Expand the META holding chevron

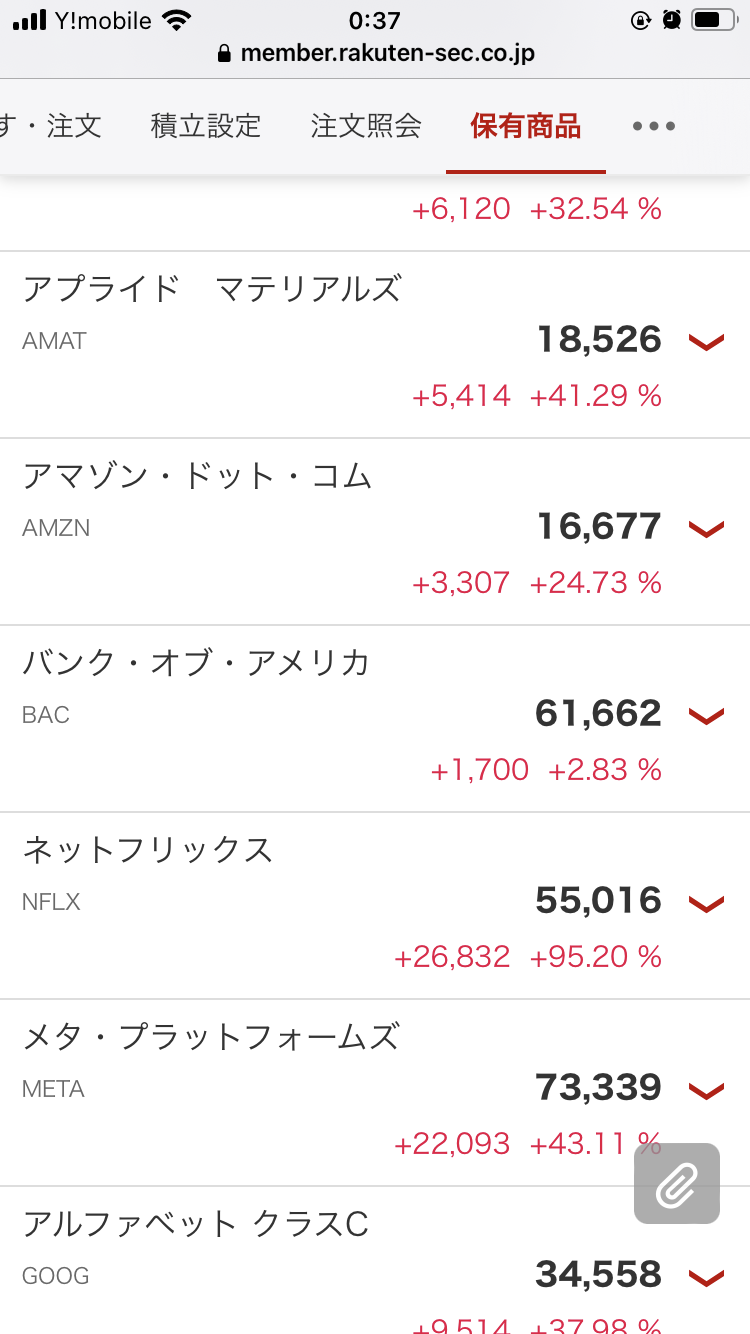(x=706, y=1091)
